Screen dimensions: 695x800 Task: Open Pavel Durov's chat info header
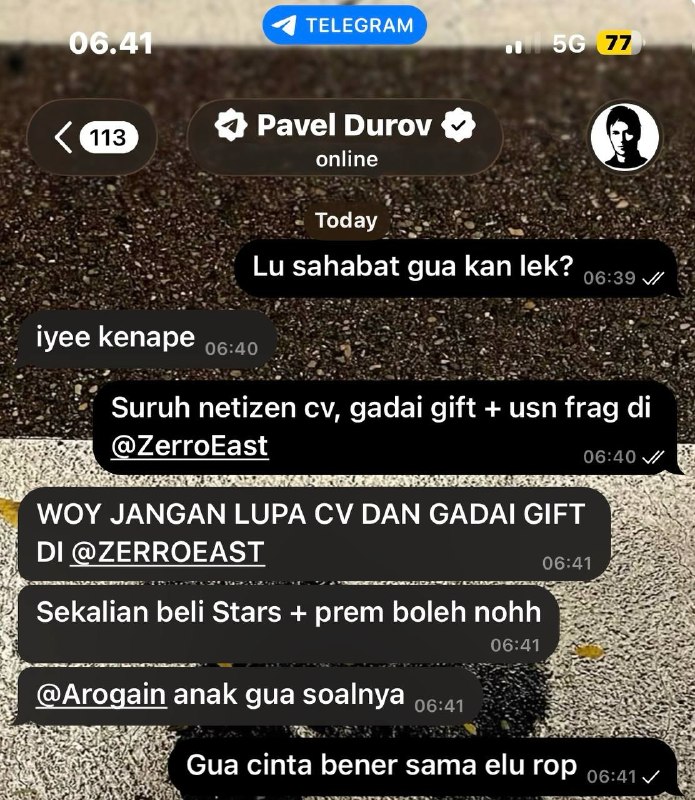coord(345,137)
